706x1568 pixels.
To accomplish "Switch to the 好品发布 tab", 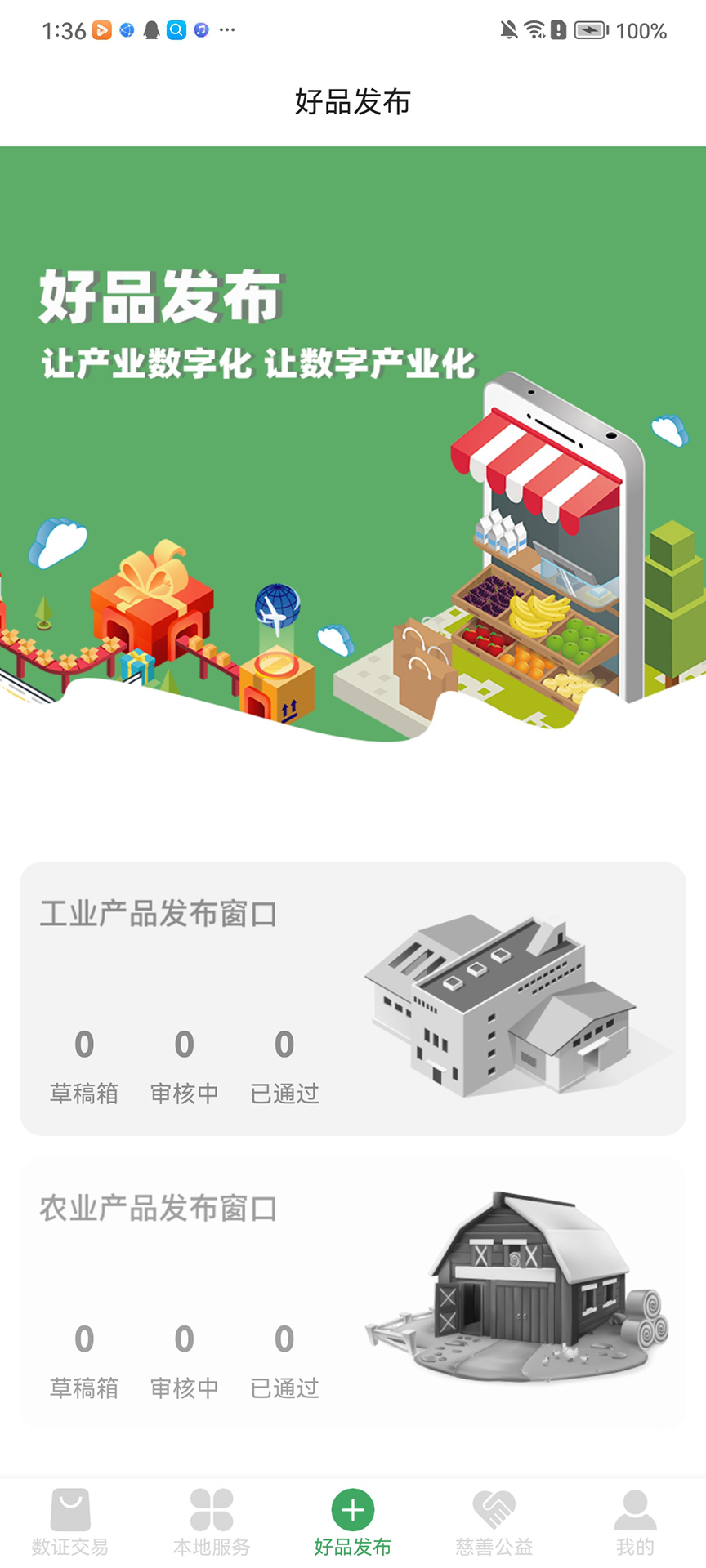I will pos(351,1515).
